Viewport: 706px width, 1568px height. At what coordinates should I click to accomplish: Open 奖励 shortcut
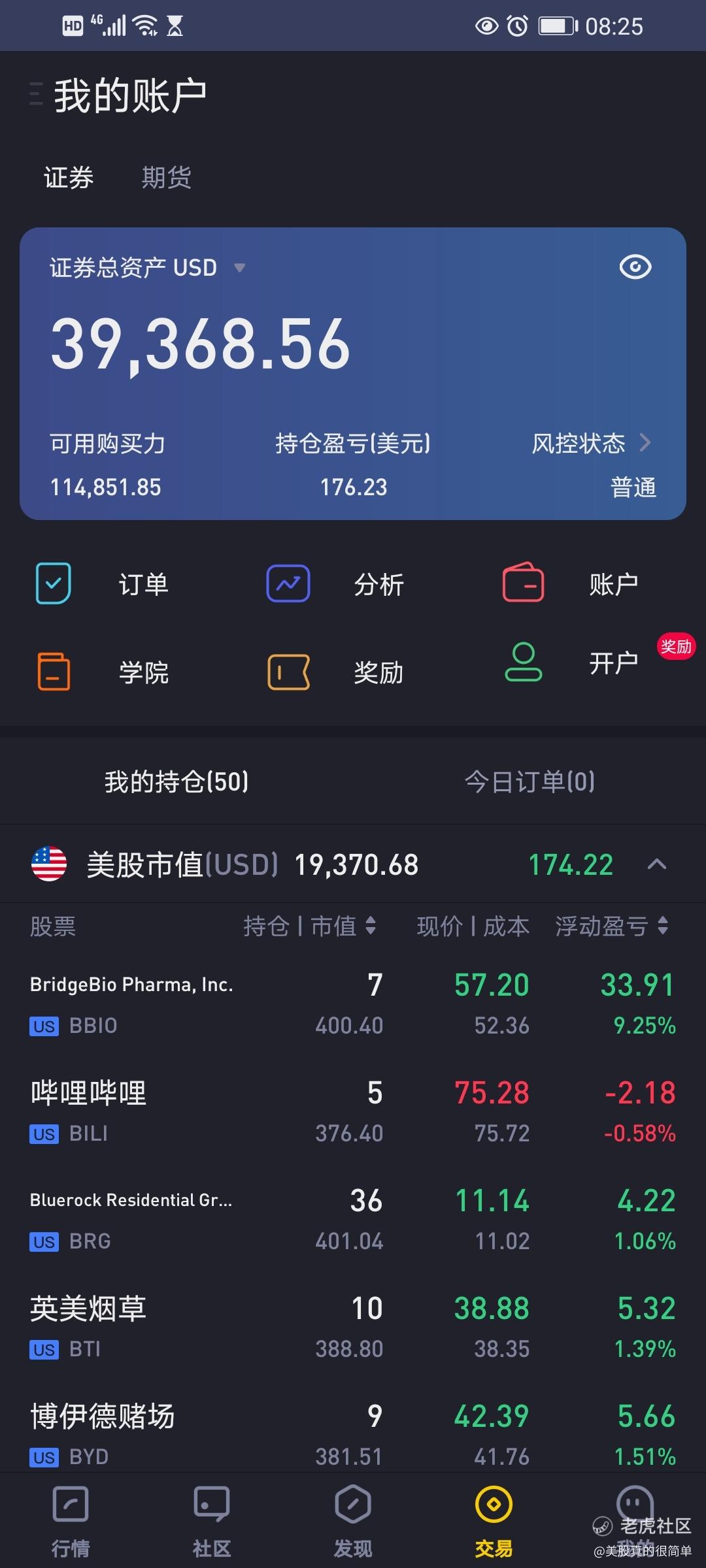[x=335, y=672]
